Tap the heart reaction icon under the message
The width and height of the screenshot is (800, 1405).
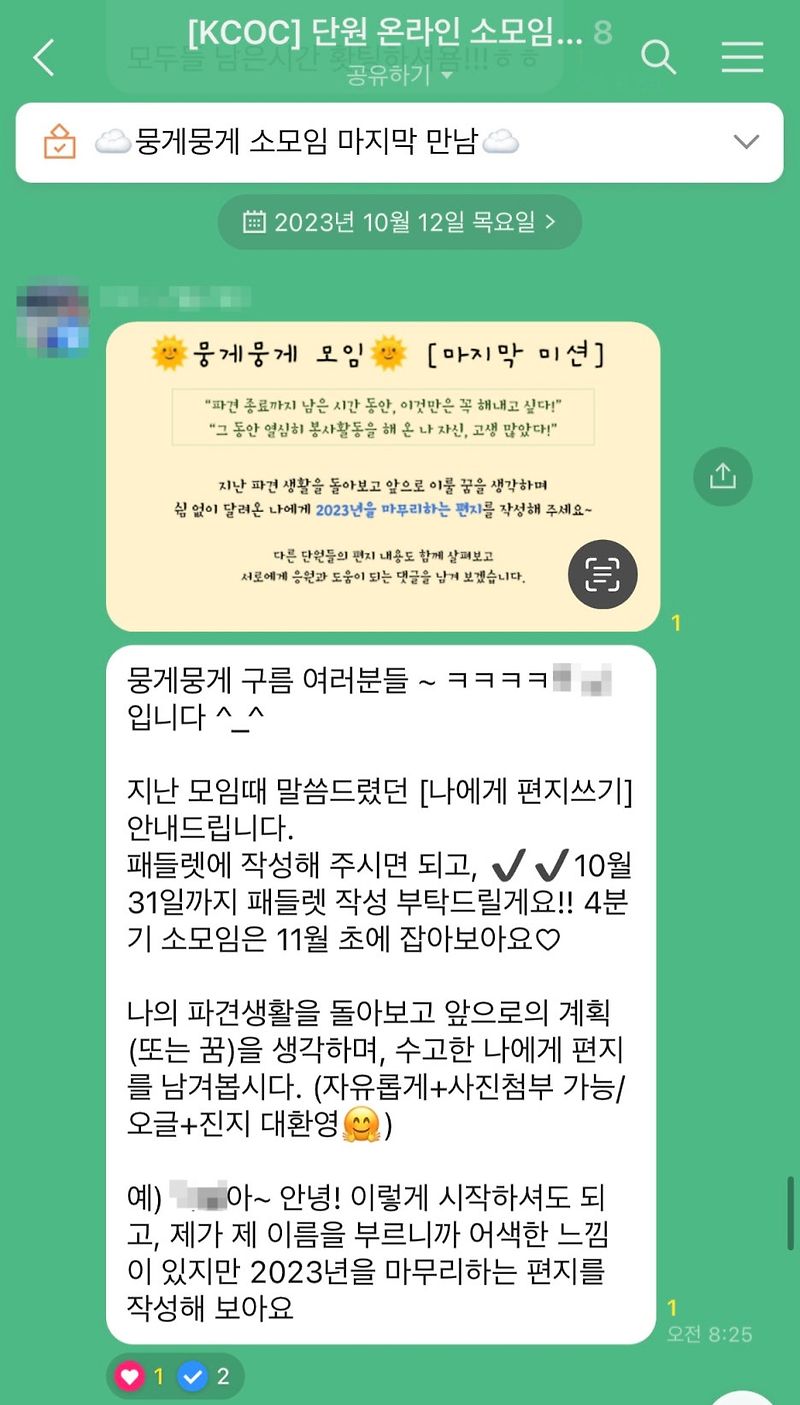click(129, 1375)
